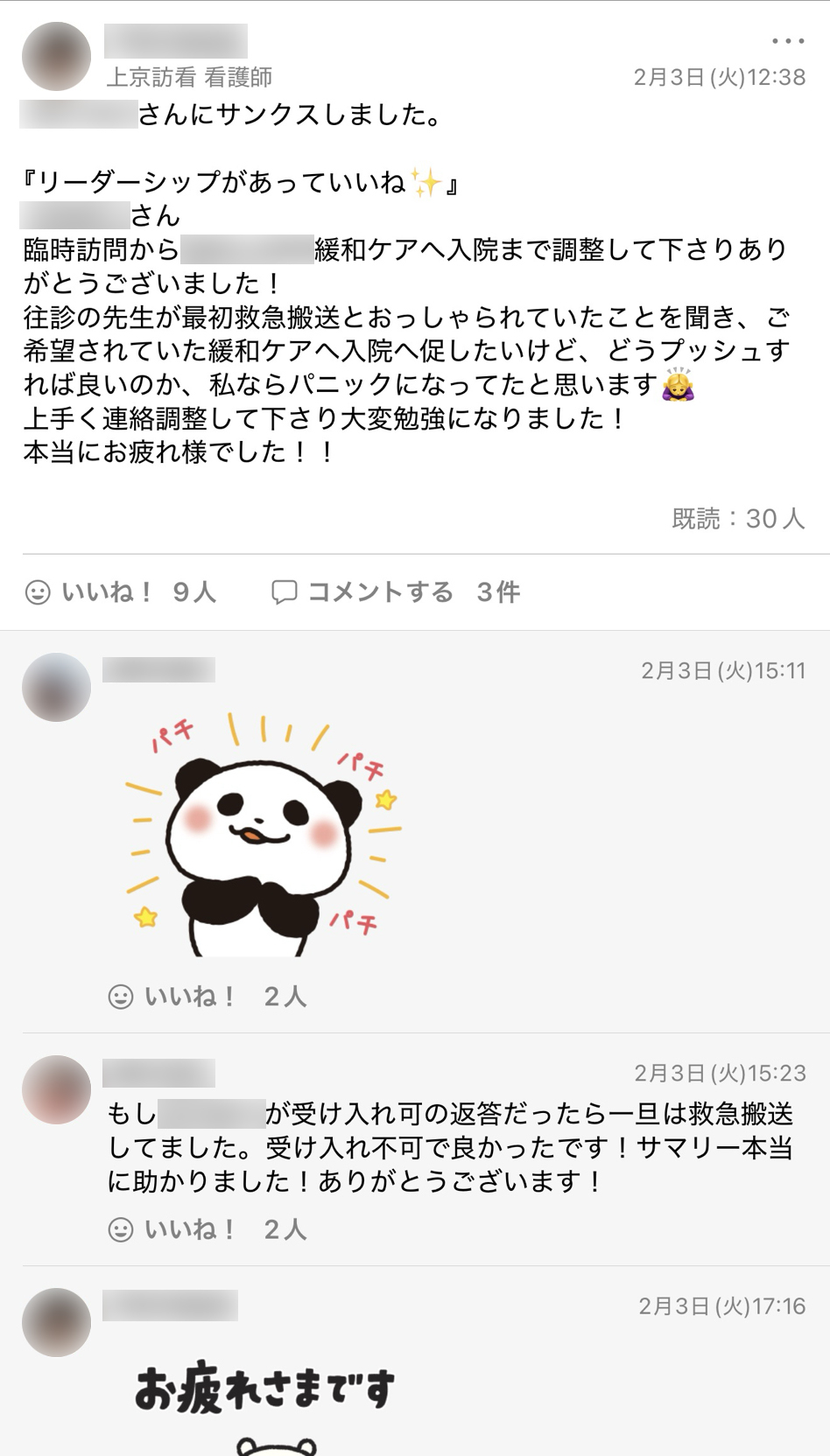Click the コメントする speech bubble icon

[x=285, y=591]
